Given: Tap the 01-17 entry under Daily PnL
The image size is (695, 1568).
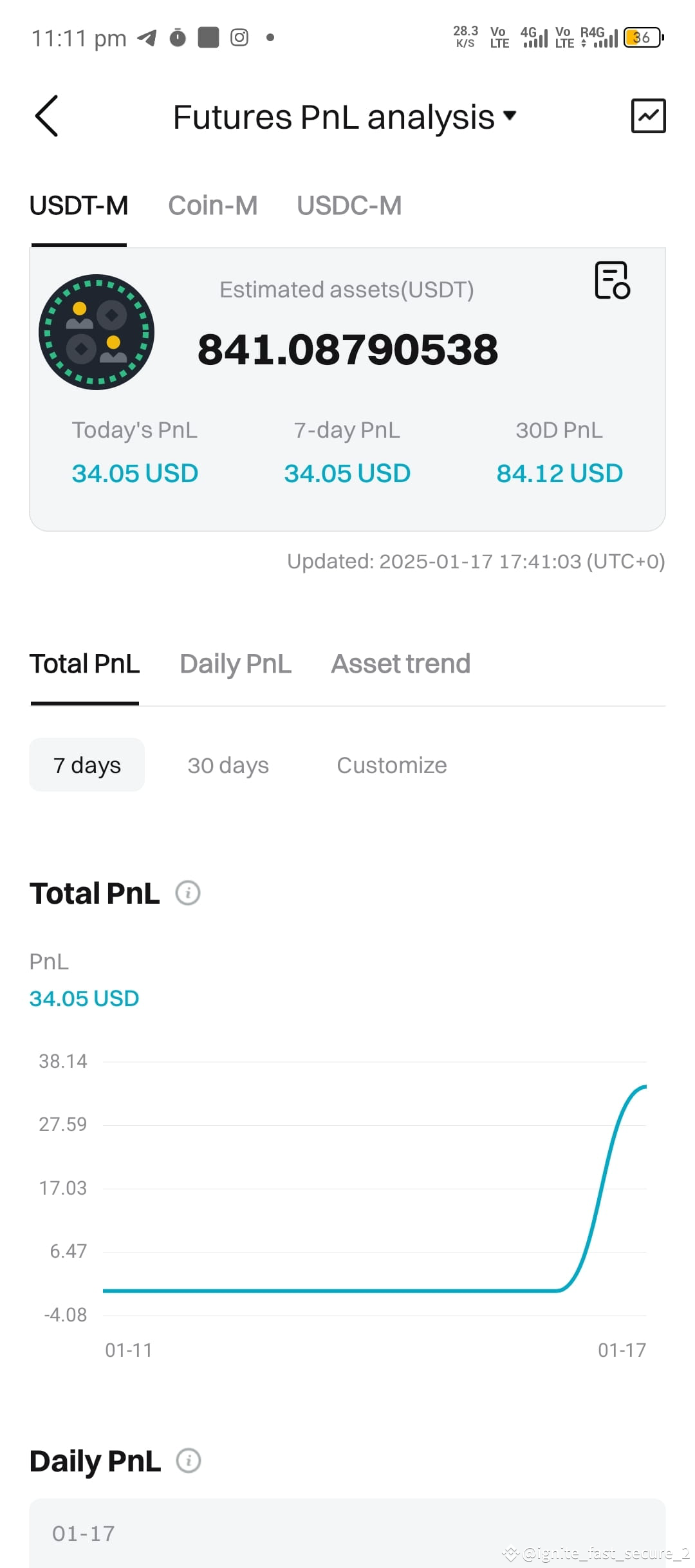Looking at the screenshot, I should coord(86,1533).
